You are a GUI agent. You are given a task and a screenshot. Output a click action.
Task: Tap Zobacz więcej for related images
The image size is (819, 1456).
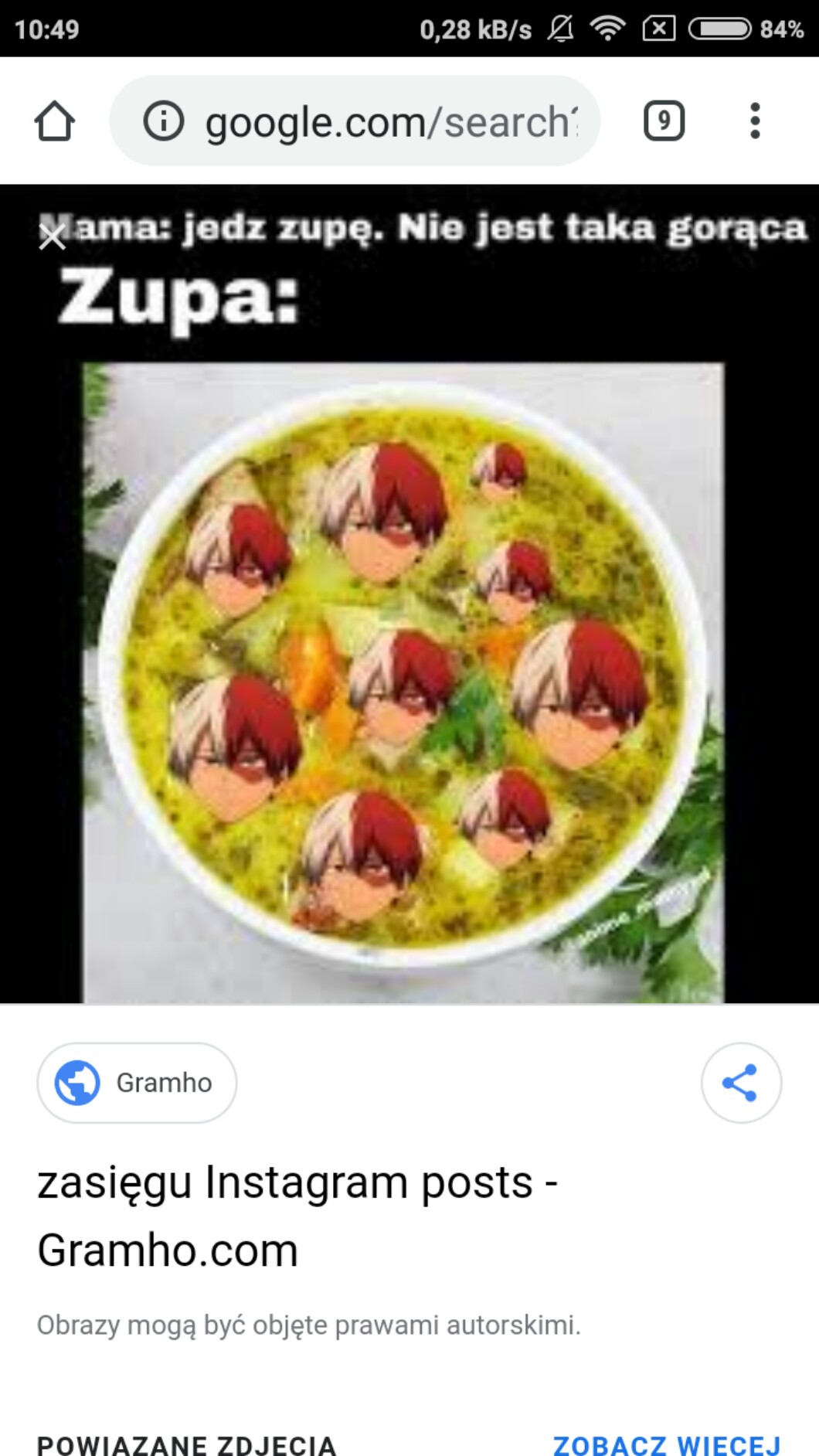pos(666,1444)
